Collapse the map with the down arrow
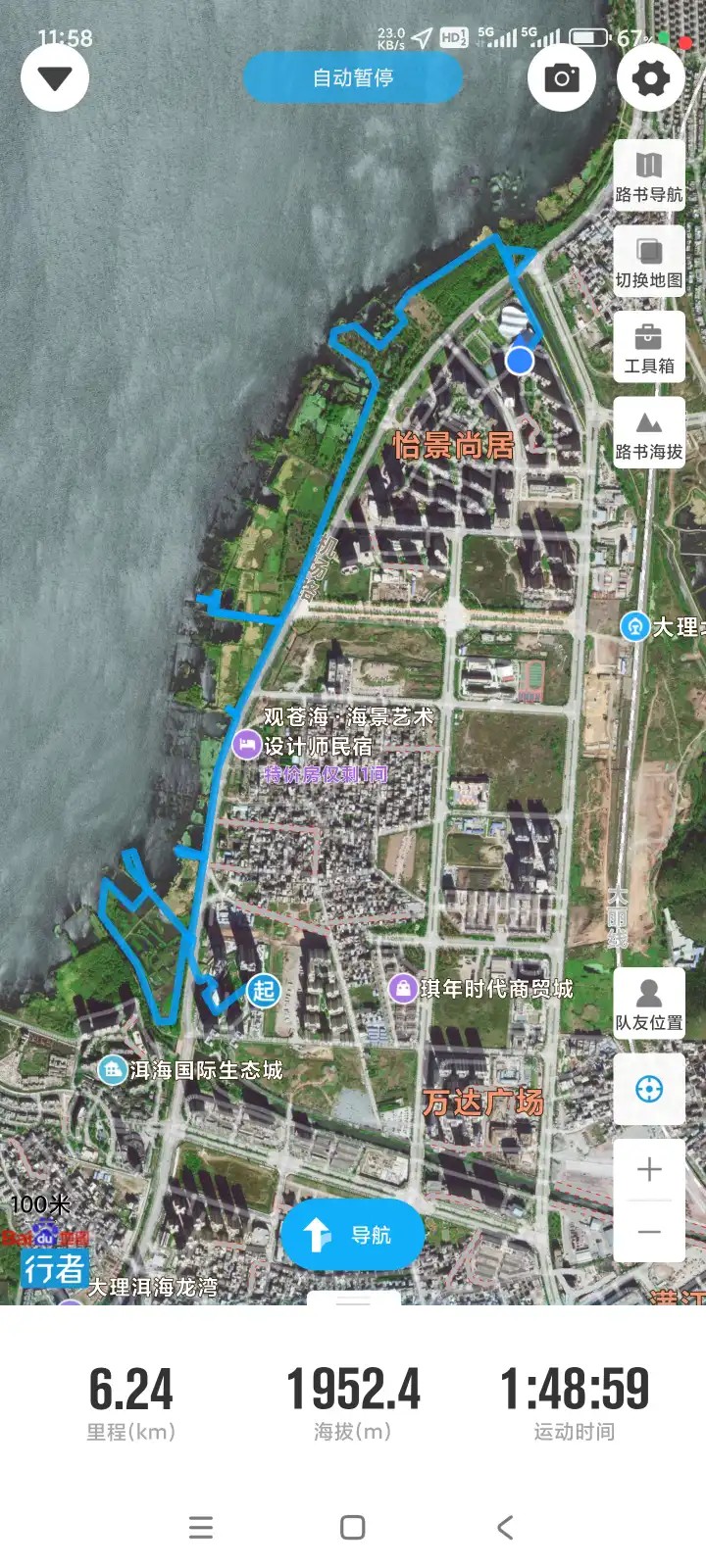Screen dimensions: 706x1568 (x=55, y=77)
